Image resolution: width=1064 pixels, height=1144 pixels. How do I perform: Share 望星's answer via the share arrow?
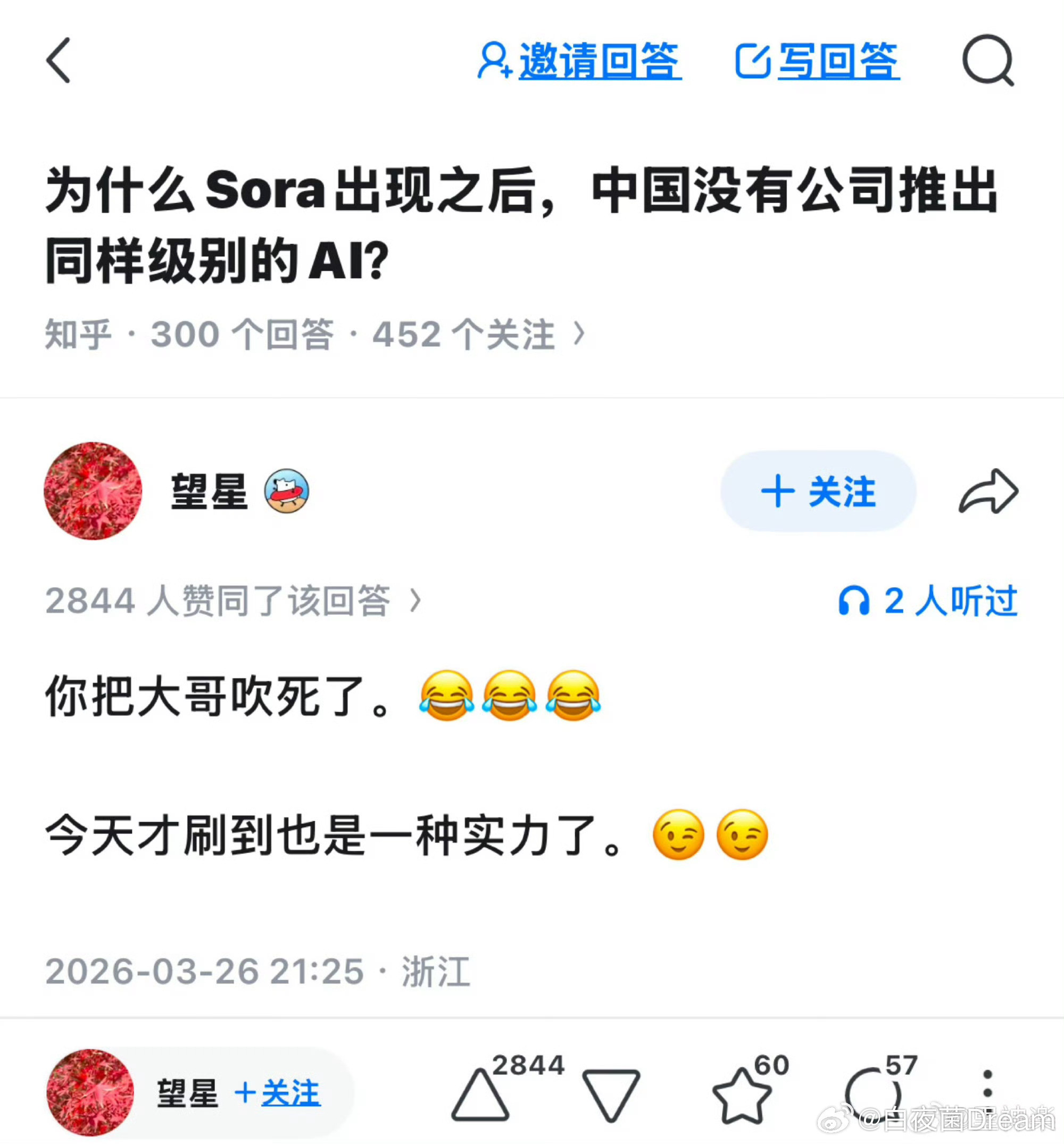click(x=988, y=491)
